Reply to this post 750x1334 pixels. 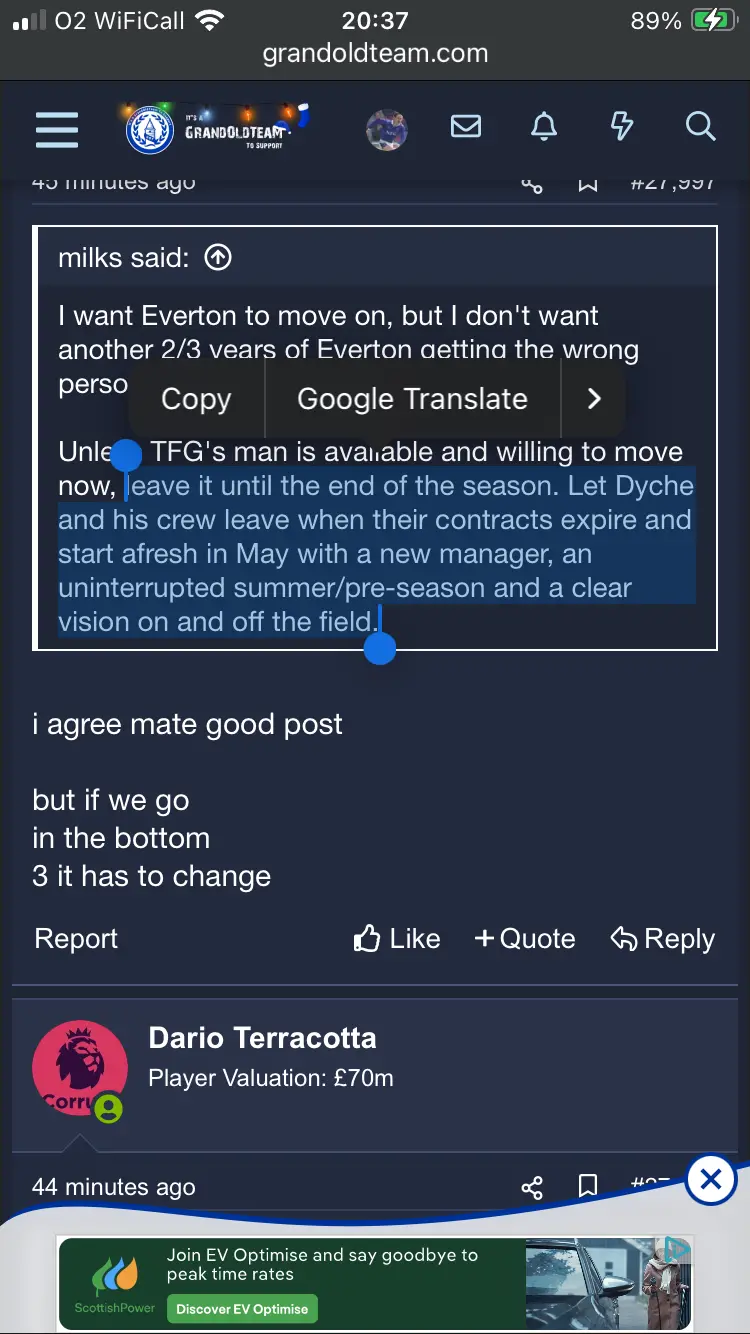coord(663,939)
